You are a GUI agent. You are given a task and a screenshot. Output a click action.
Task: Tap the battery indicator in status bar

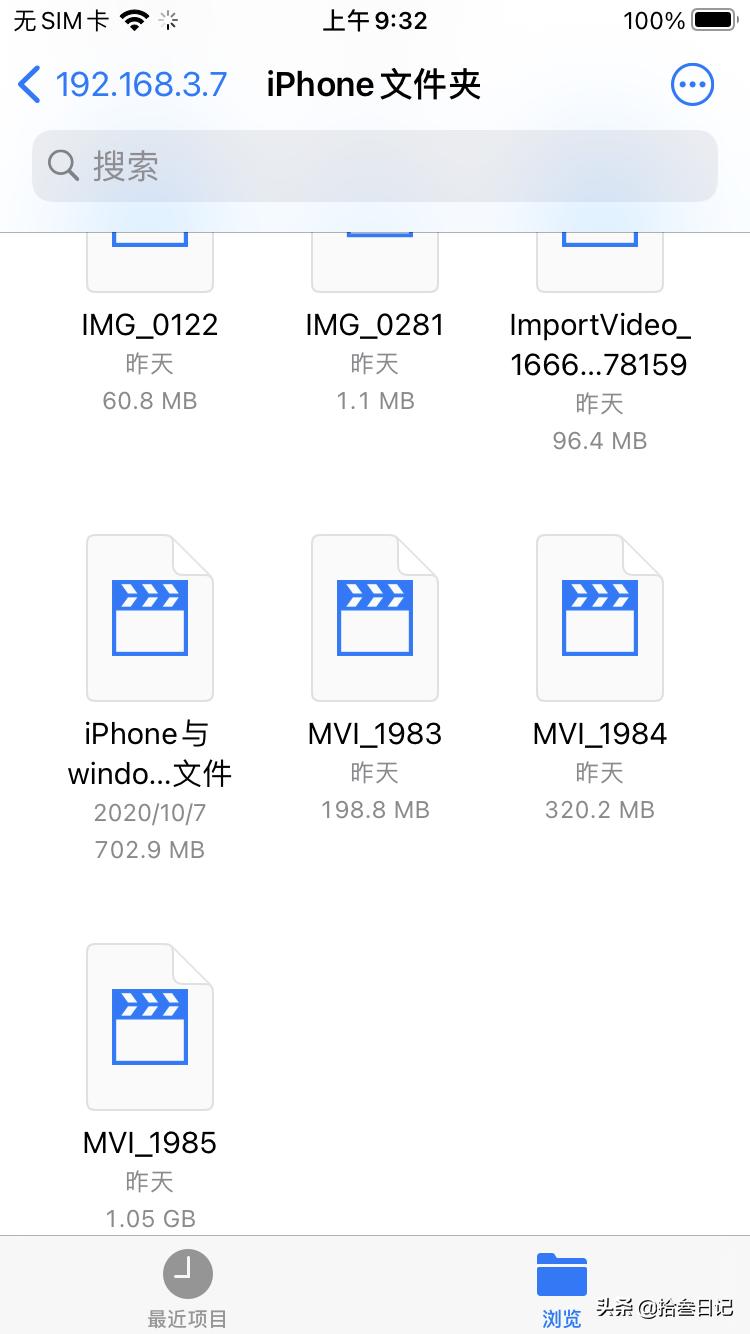tap(714, 18)
